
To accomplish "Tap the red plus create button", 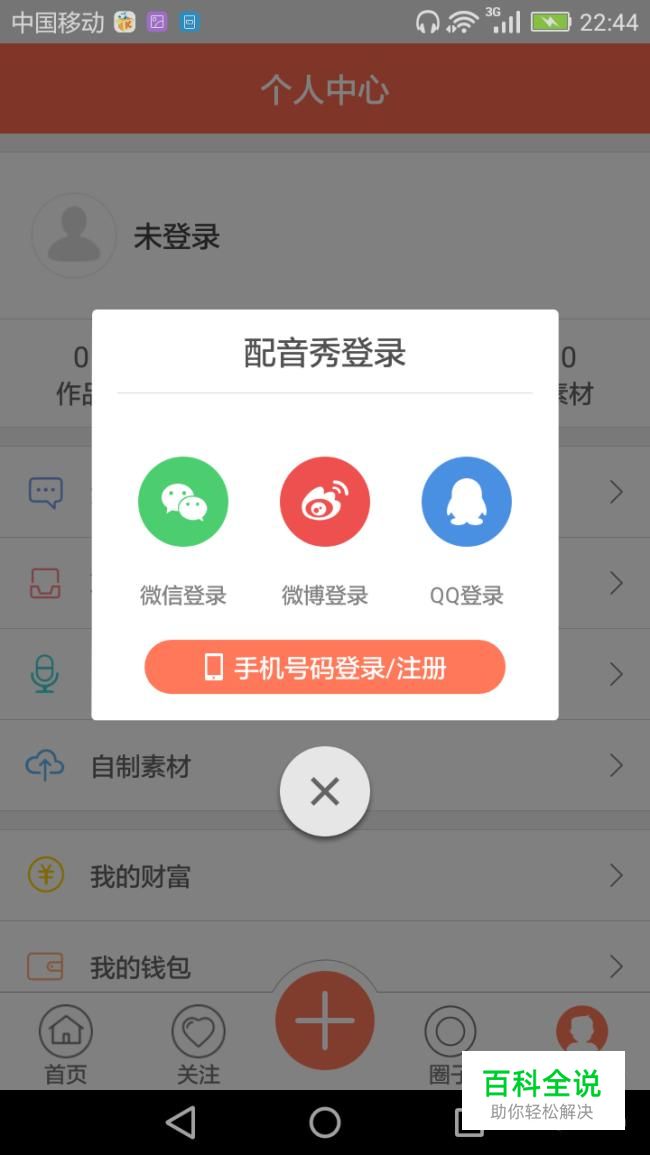I will point(325,1021).
